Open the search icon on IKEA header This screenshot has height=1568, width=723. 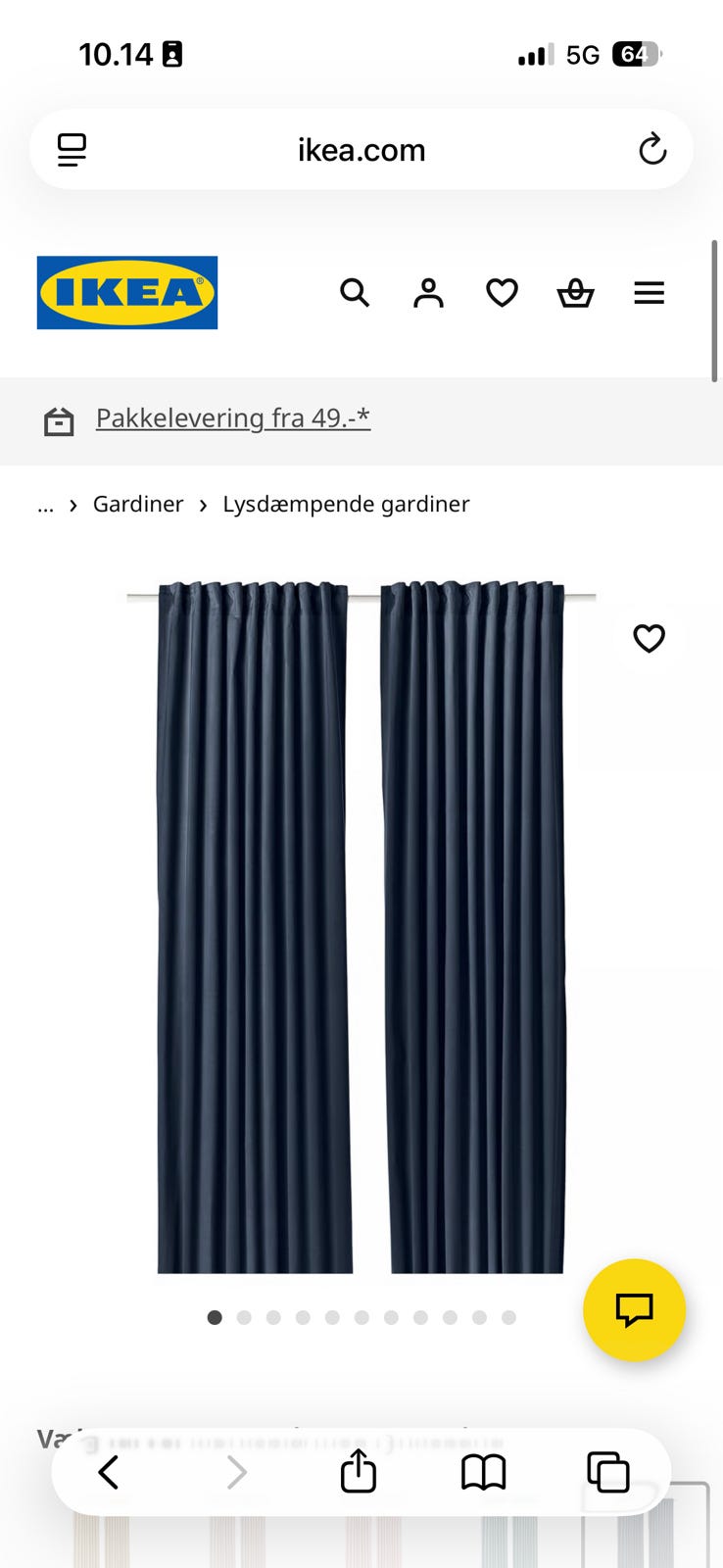pyautogui.click(x=355, y=293)
